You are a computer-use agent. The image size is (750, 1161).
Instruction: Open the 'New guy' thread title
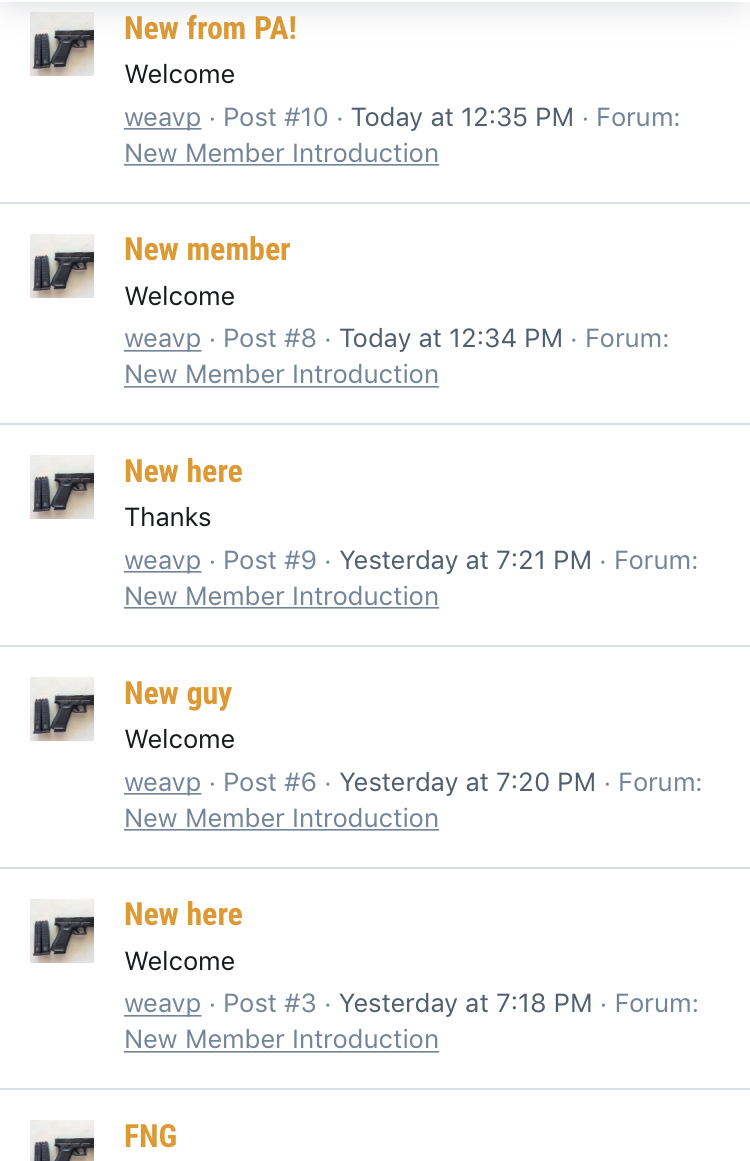pos(178,693)
